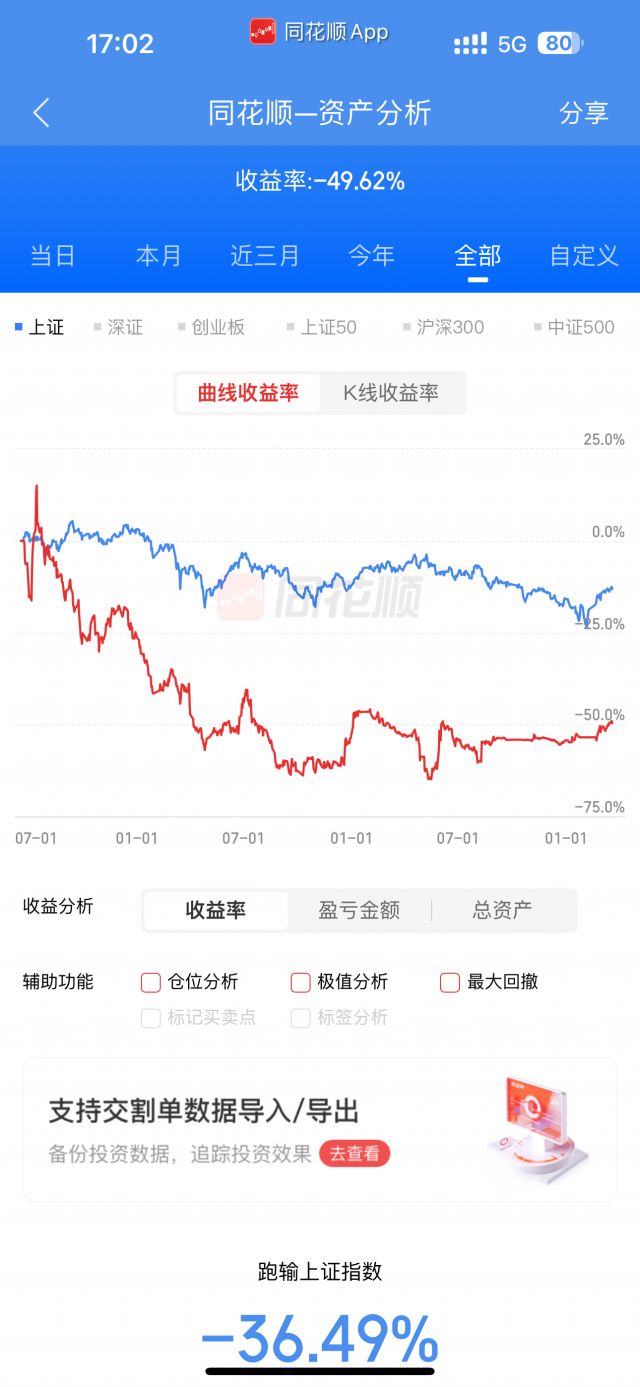Choose 中证500 as benchmark

574,327
